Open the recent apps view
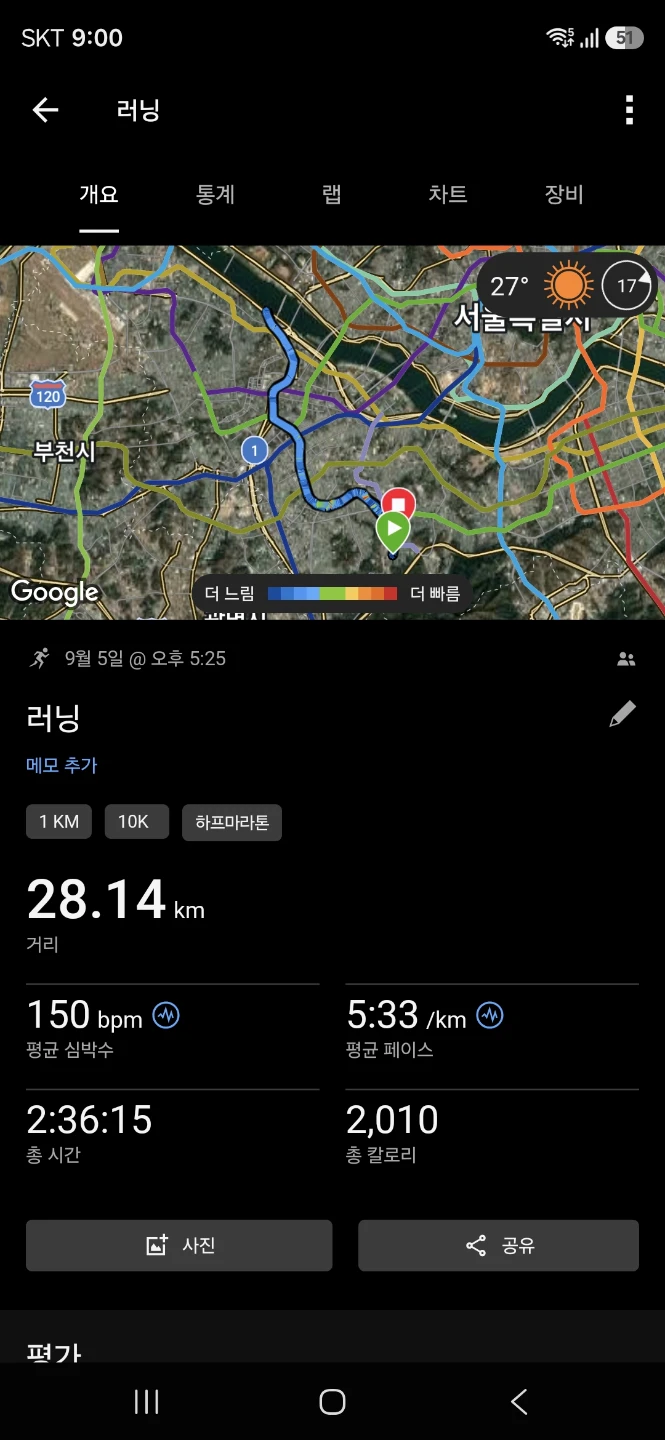The height and width of the screenshot is (1440, 665). click(147, 1402)
